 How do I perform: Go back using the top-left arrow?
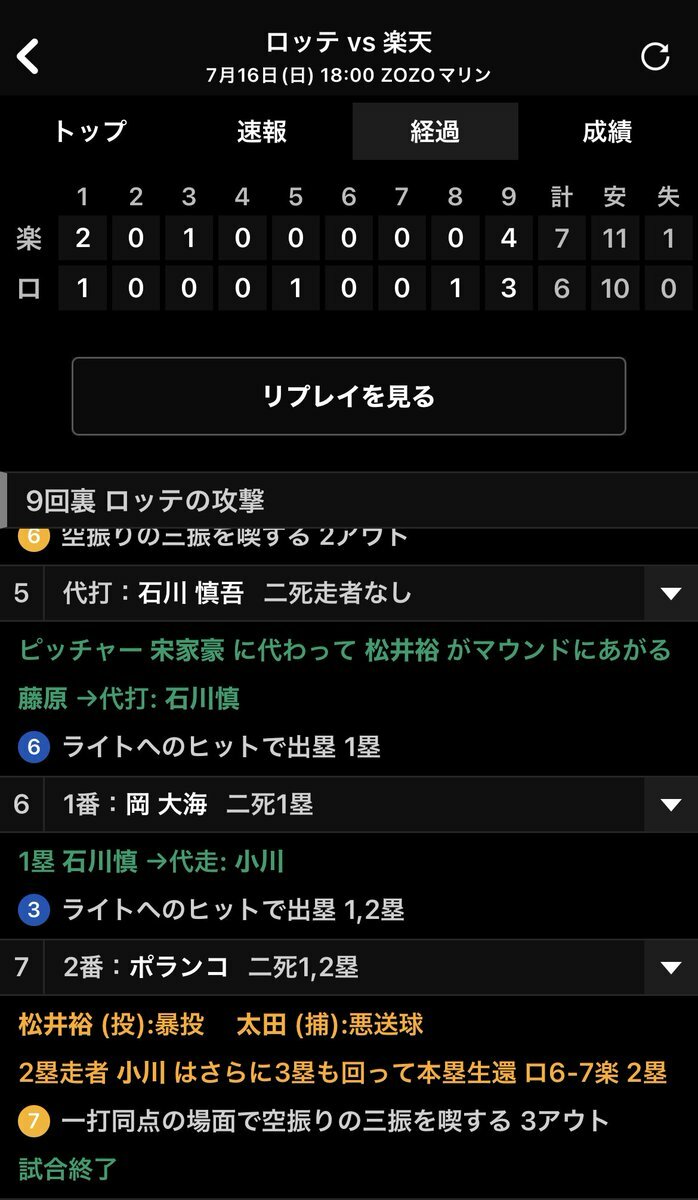(28, 57)
